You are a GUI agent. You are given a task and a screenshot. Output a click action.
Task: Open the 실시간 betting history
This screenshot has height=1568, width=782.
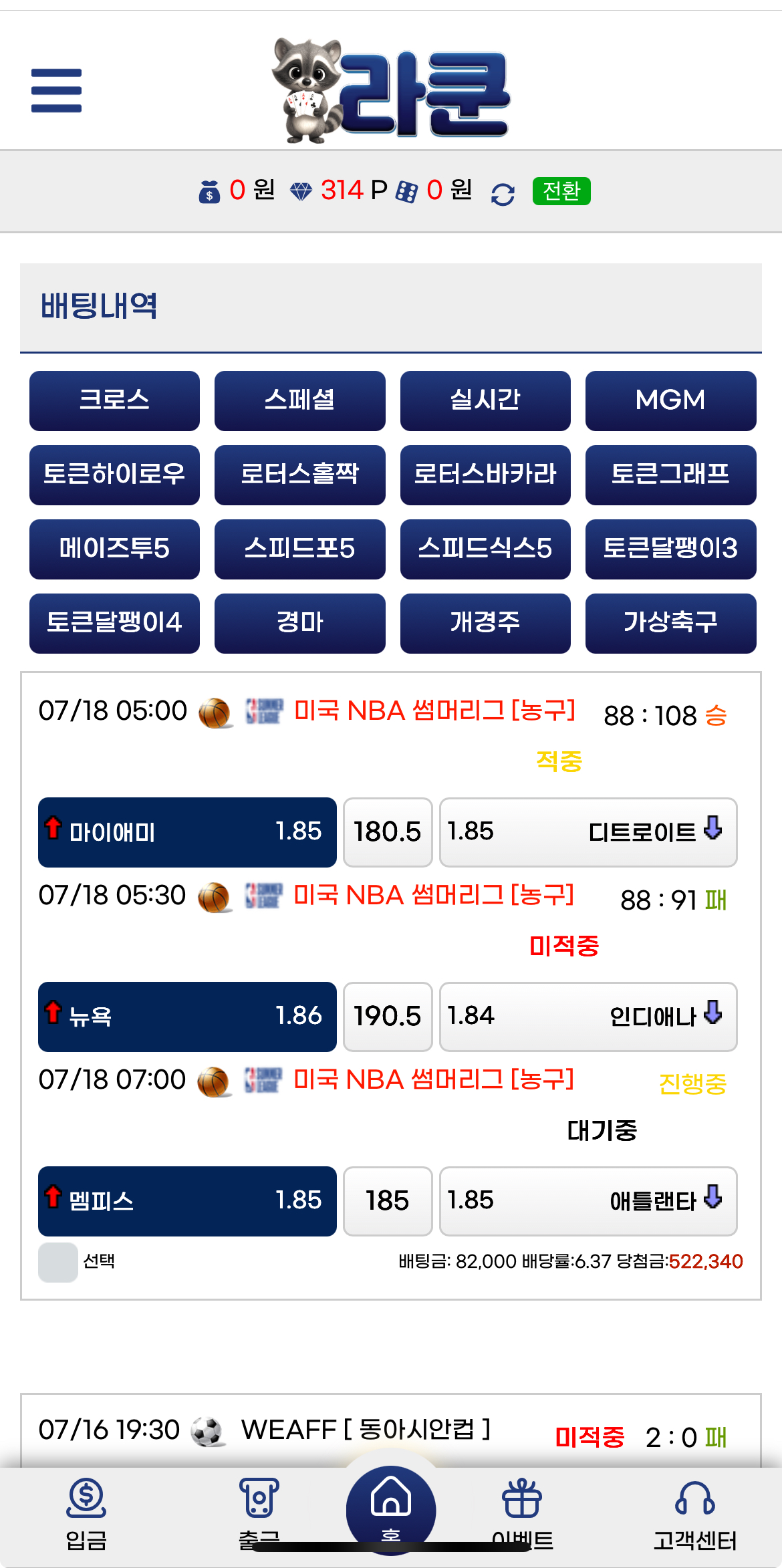pos(485,401)
